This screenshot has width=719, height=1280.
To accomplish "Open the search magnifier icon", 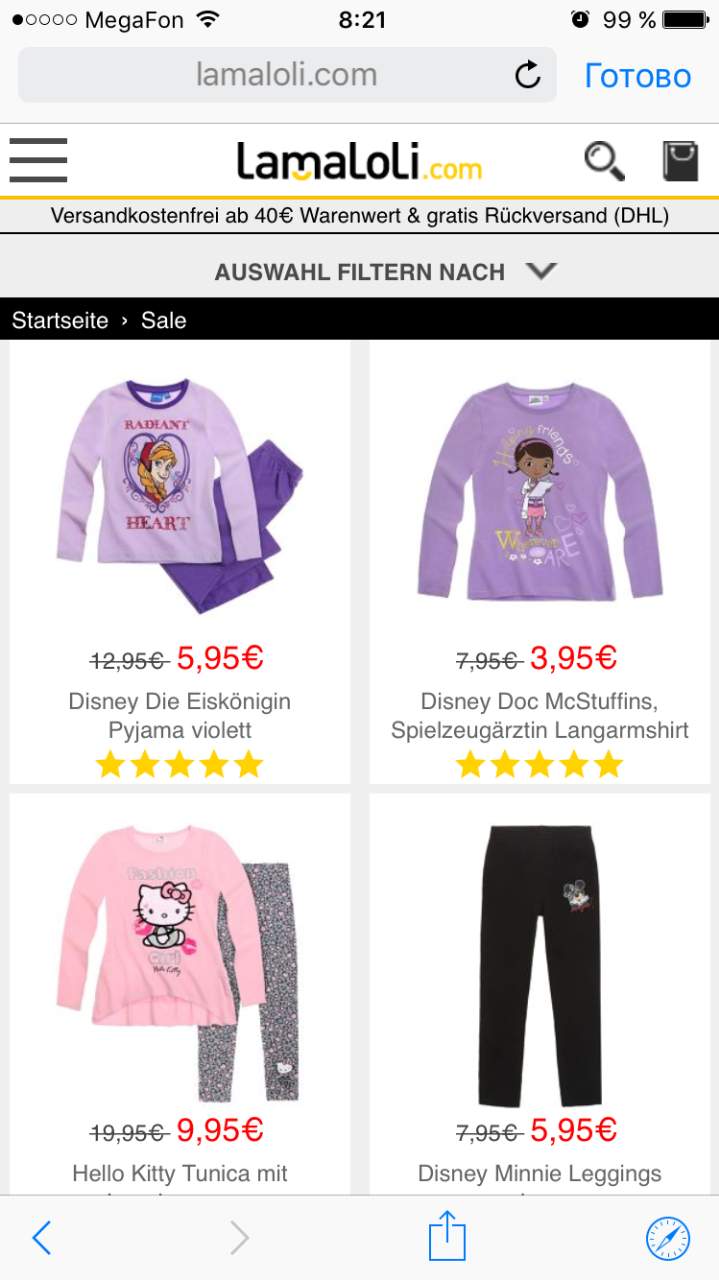I will pos(604,161).
